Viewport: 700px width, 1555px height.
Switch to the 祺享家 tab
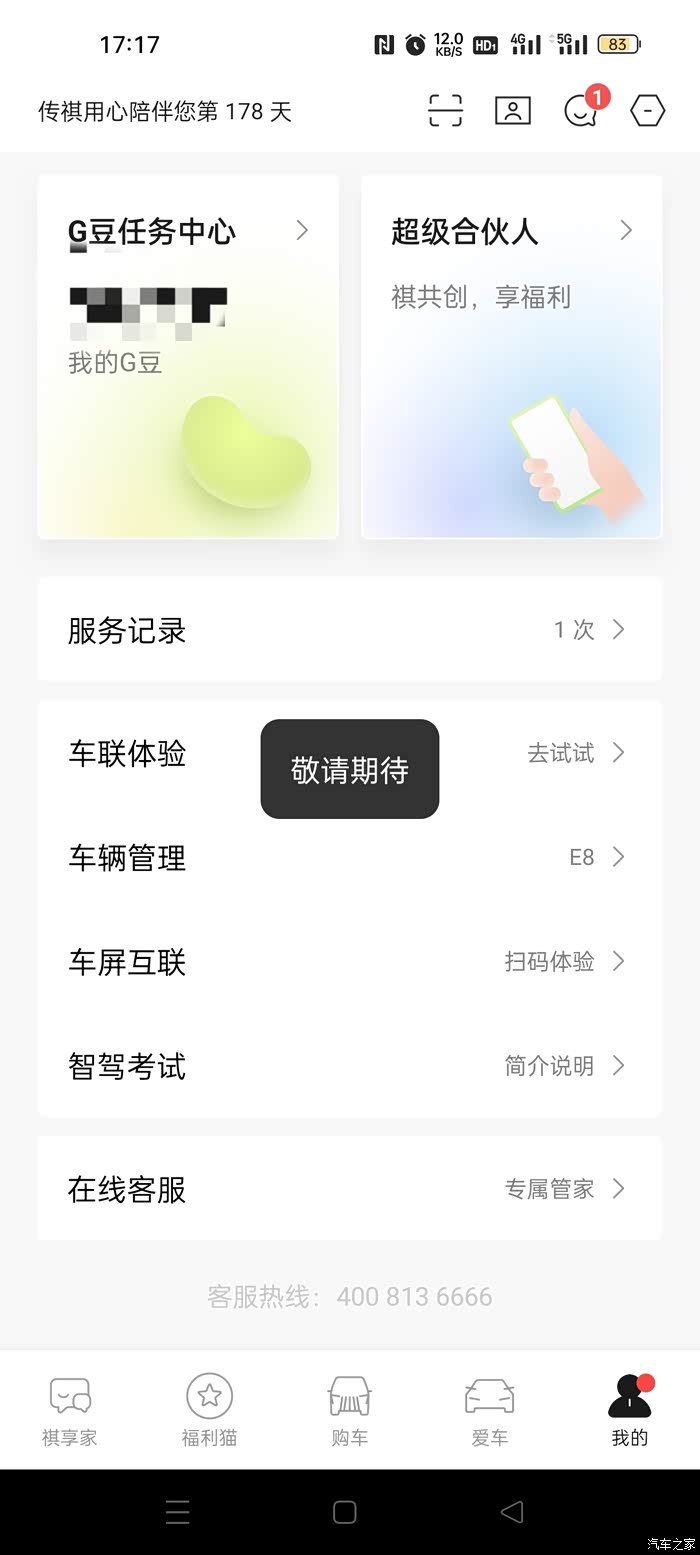coord(70,1410)
